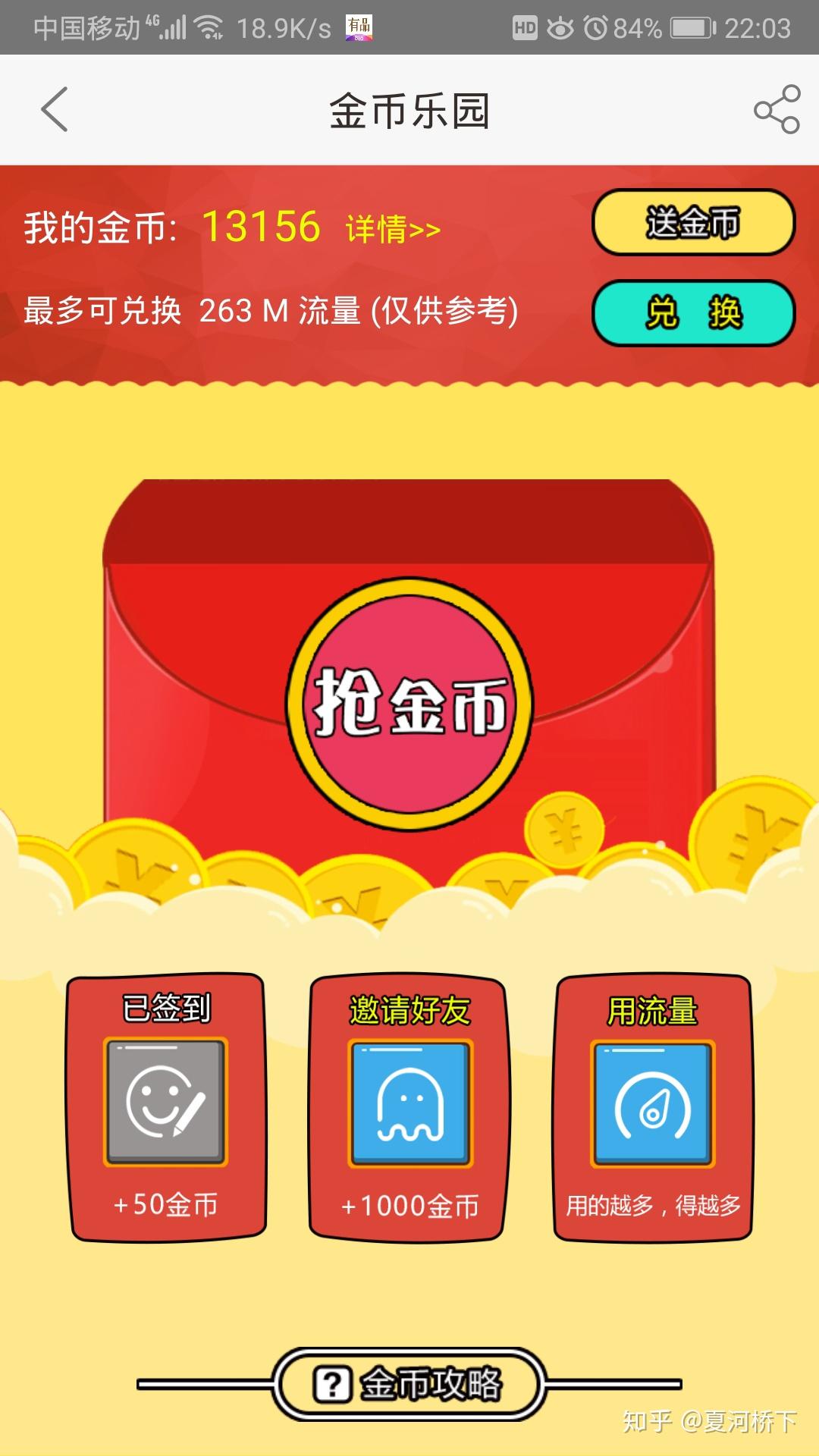Open the 用流量 card
Viewport: 819px width, 1456px height.
click(x=653, y=1107)
